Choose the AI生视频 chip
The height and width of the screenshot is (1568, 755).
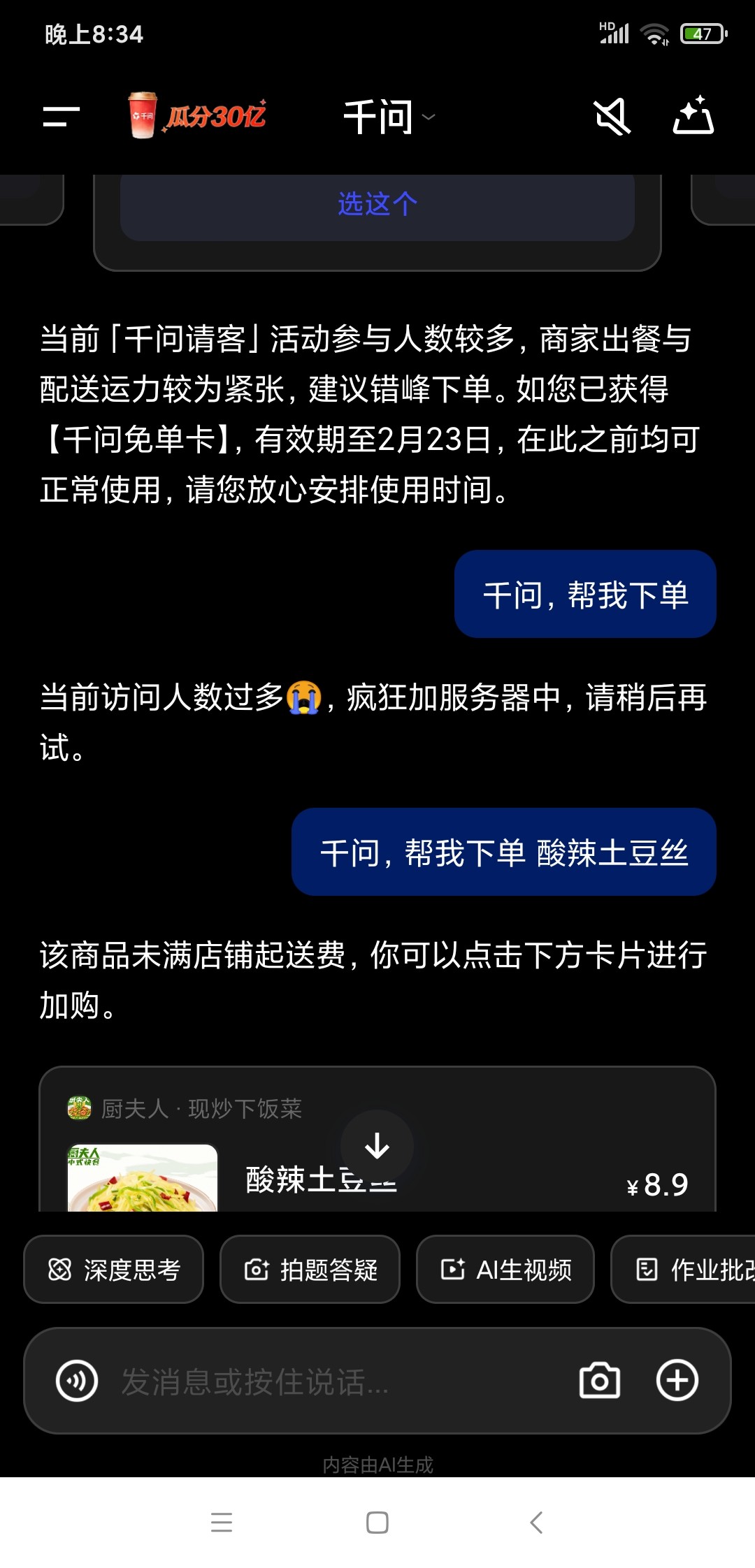(x=505, y=1270)
